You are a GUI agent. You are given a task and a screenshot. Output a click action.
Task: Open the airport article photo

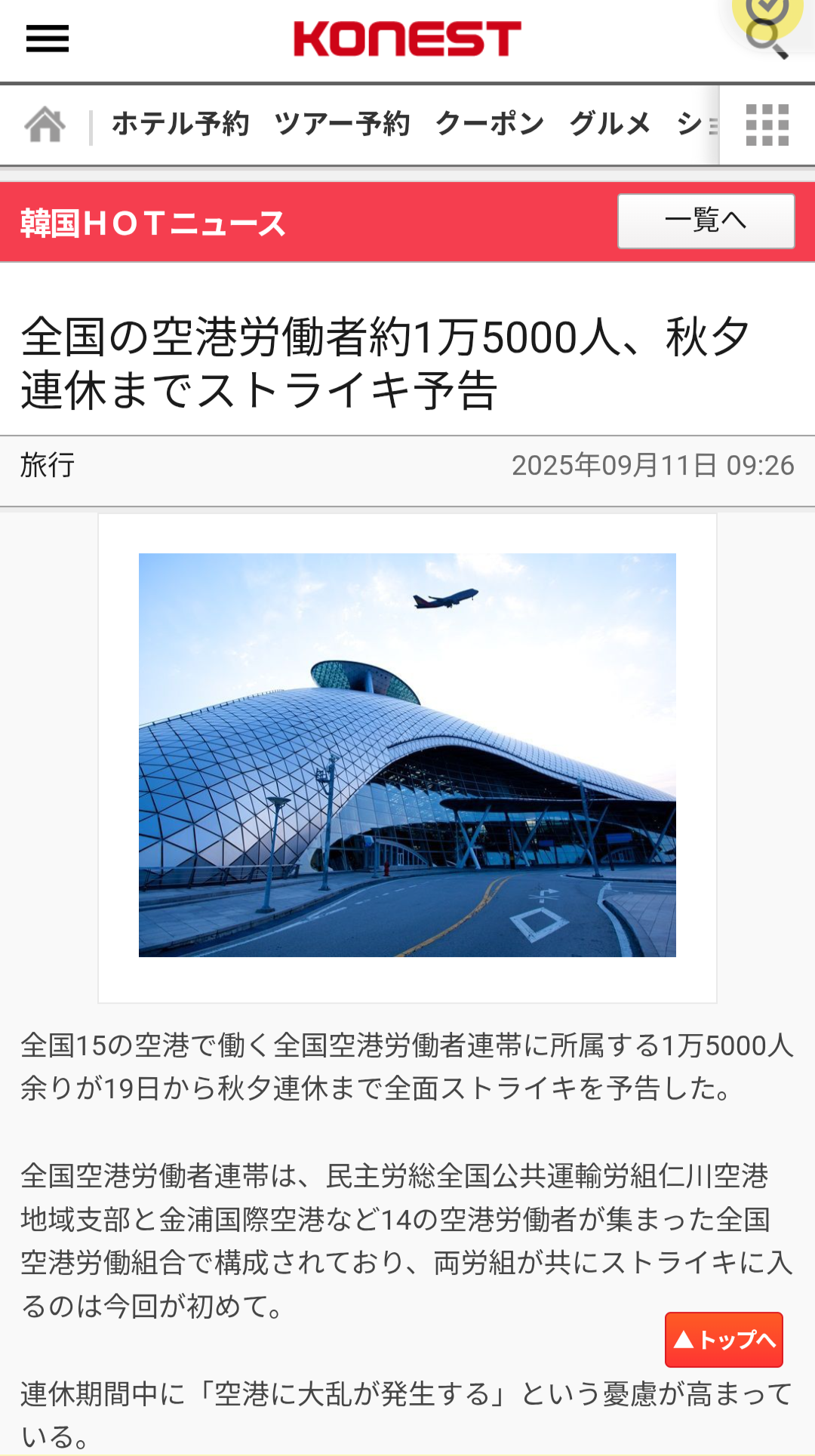(407, 755)
